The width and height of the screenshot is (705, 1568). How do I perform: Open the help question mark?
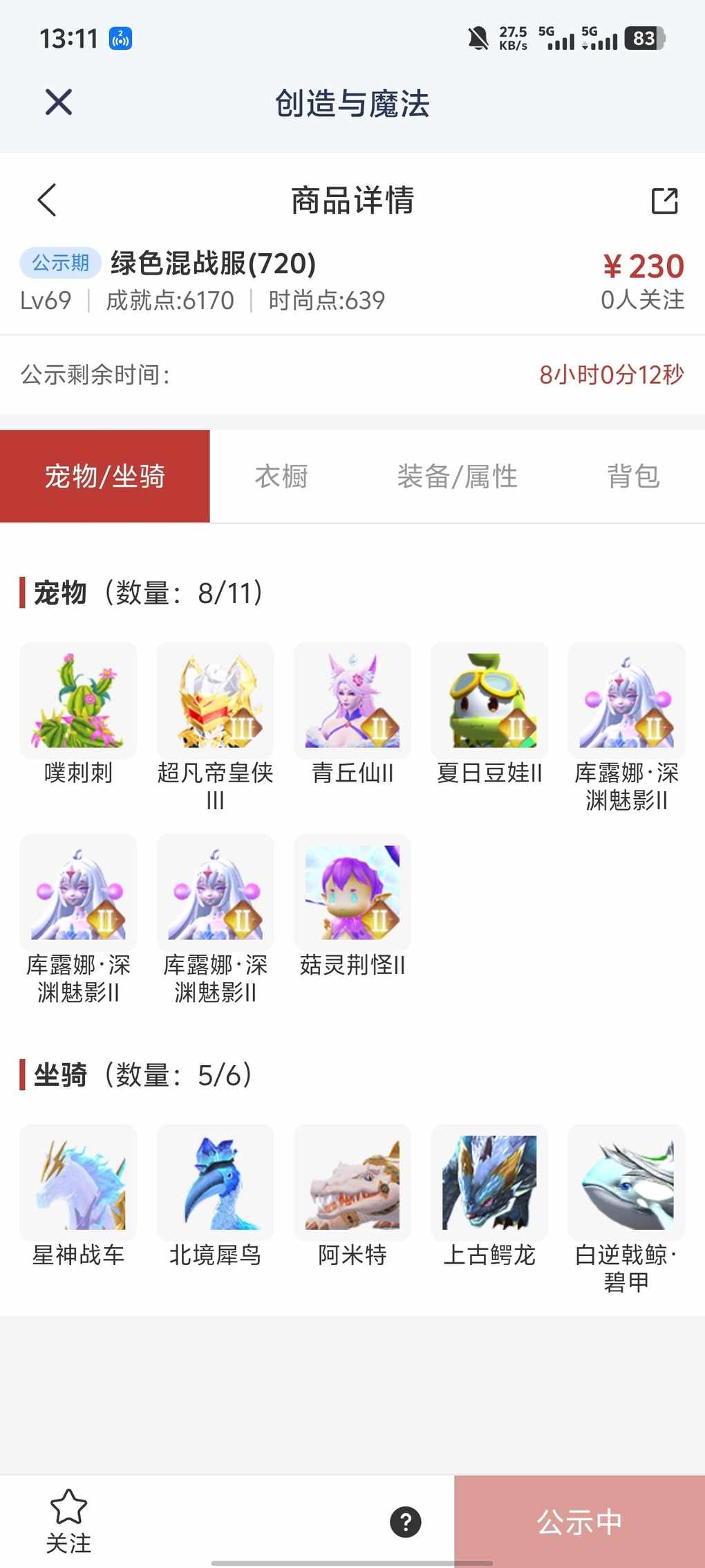[406, 1522]
